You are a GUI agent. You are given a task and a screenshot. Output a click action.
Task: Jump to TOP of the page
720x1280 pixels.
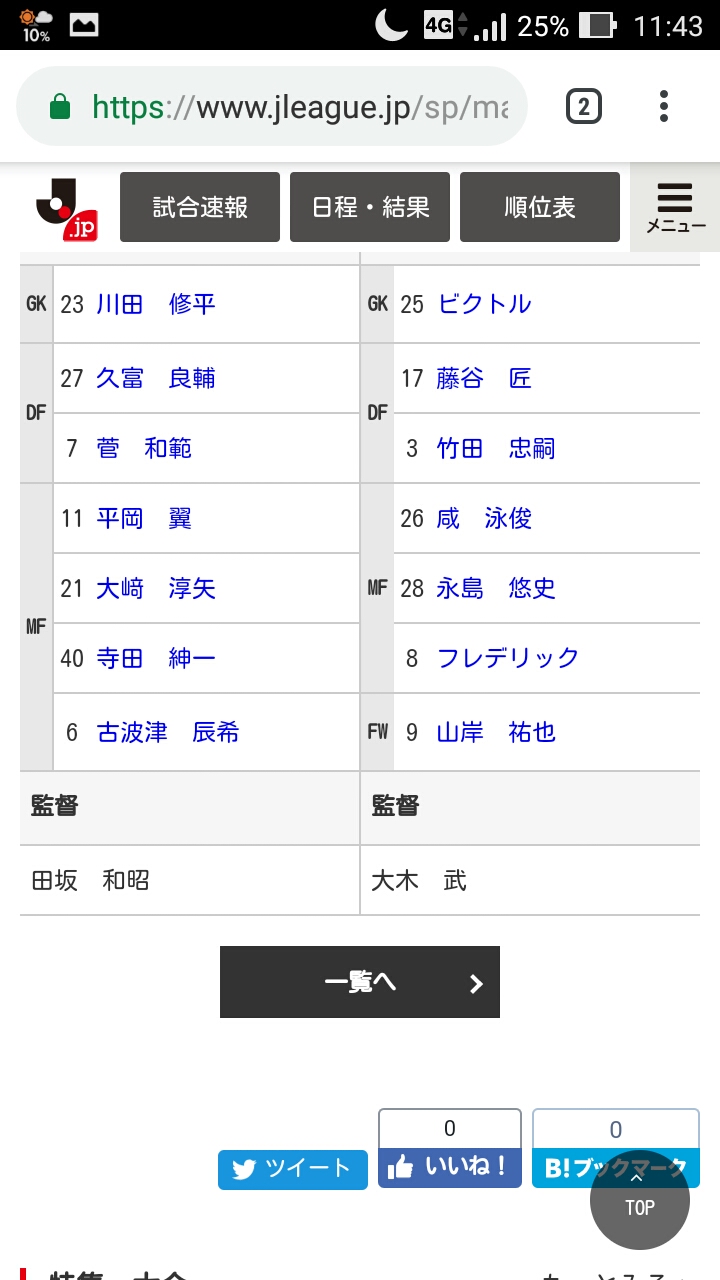click(640, 1200)
